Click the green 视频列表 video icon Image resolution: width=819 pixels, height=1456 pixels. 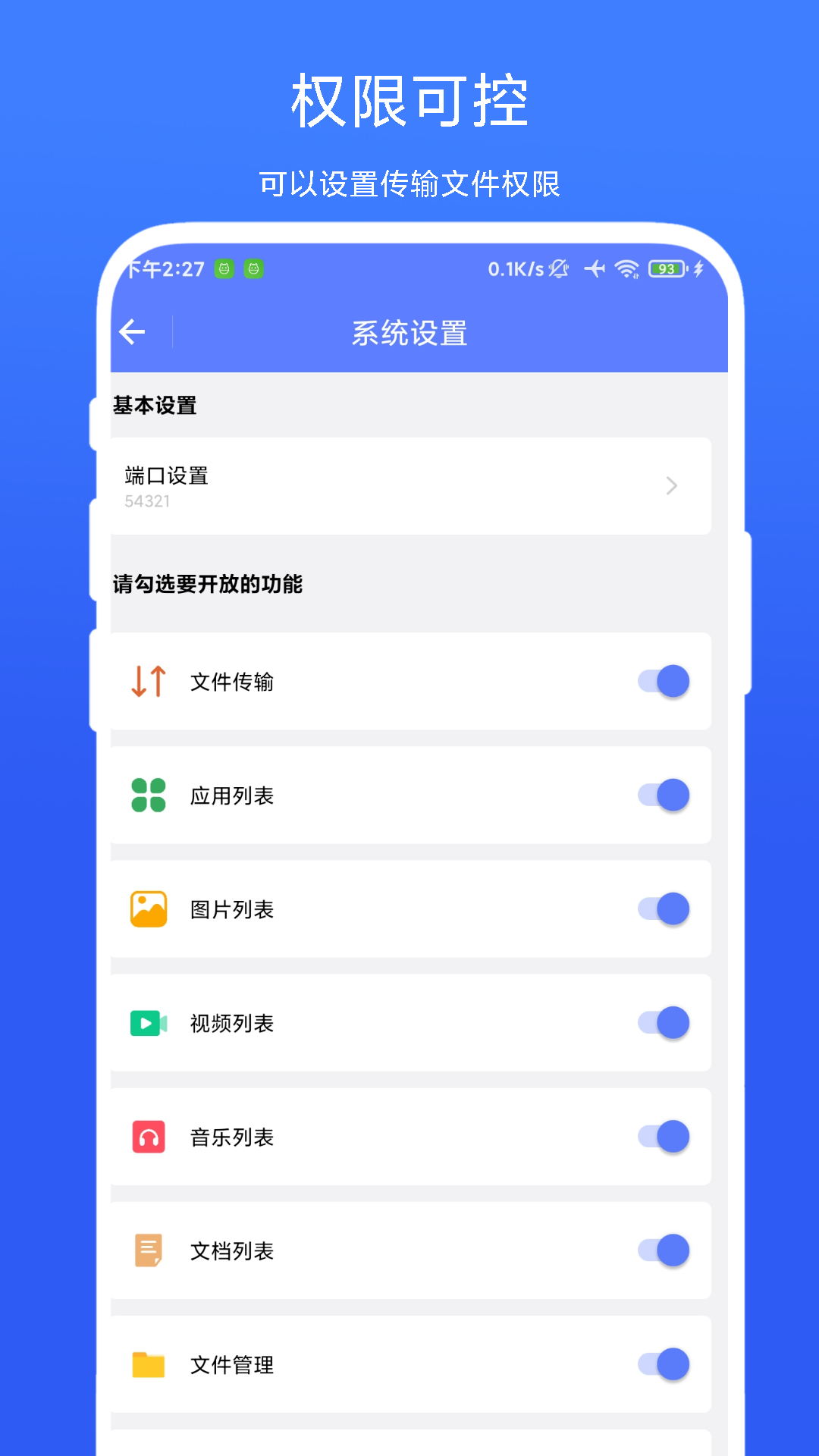click(x=148, y=1023)
